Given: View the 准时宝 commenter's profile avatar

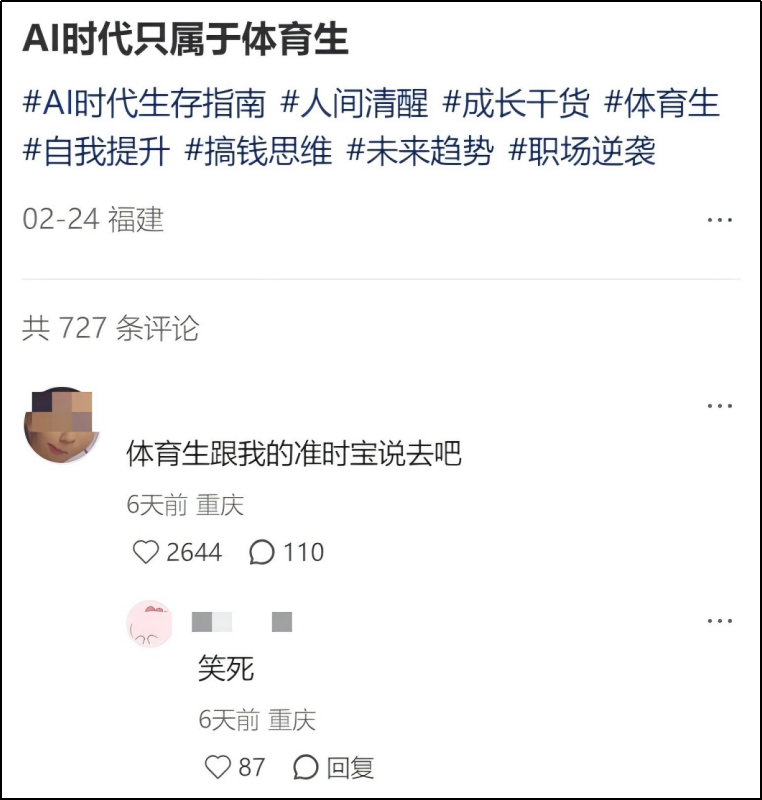Looking at the screenshot, I should [x=58, y=425].
